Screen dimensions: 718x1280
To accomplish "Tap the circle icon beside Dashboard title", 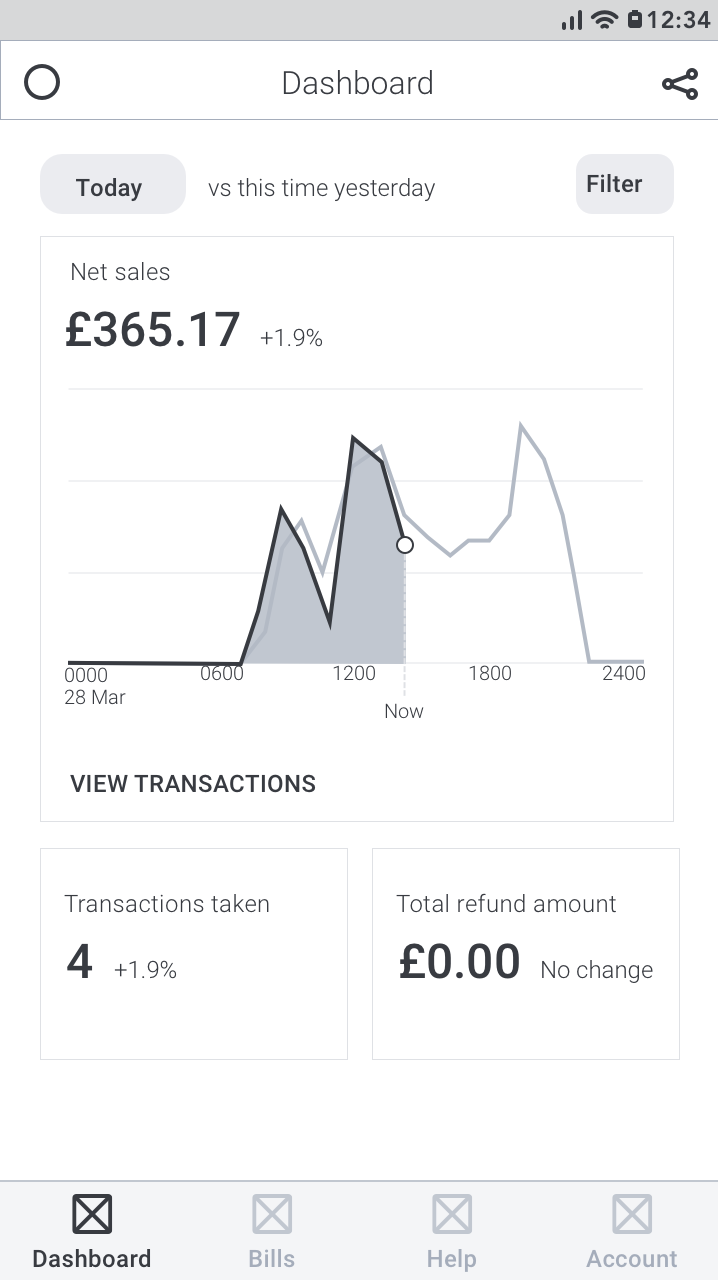I will [x=42, y=83].
